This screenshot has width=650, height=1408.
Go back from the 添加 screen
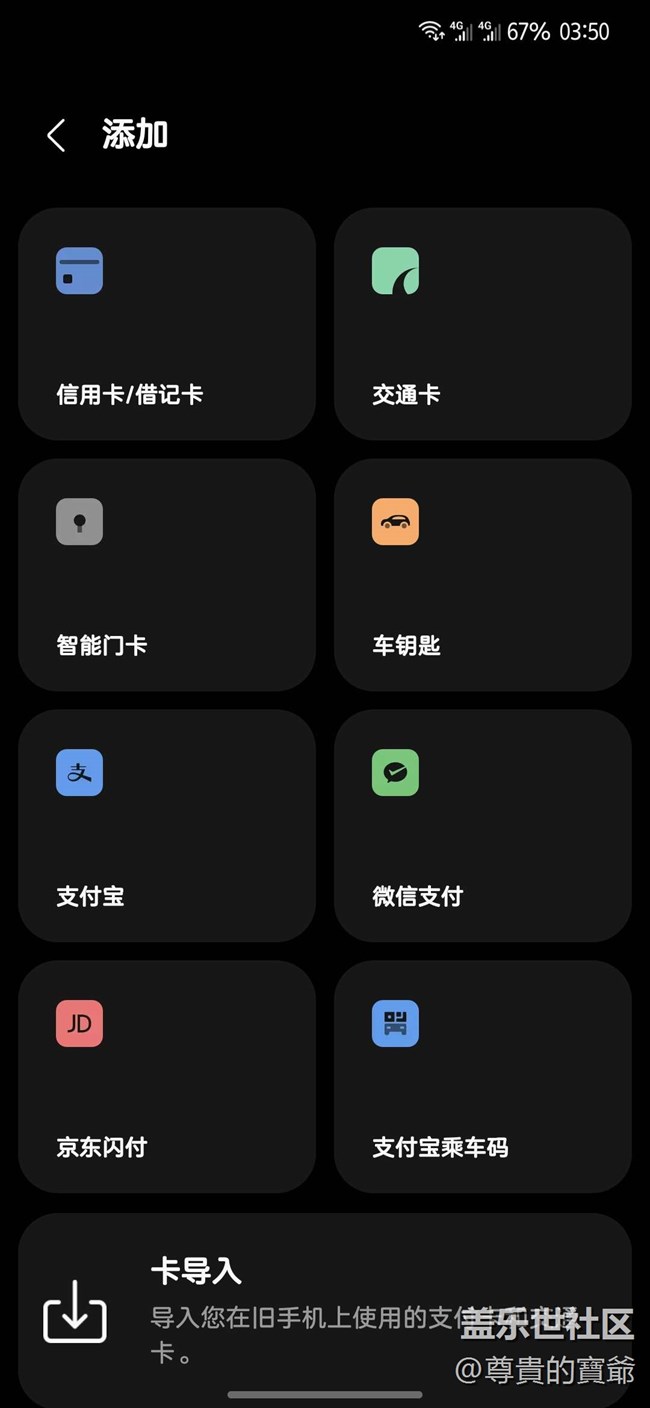point(56,135)
